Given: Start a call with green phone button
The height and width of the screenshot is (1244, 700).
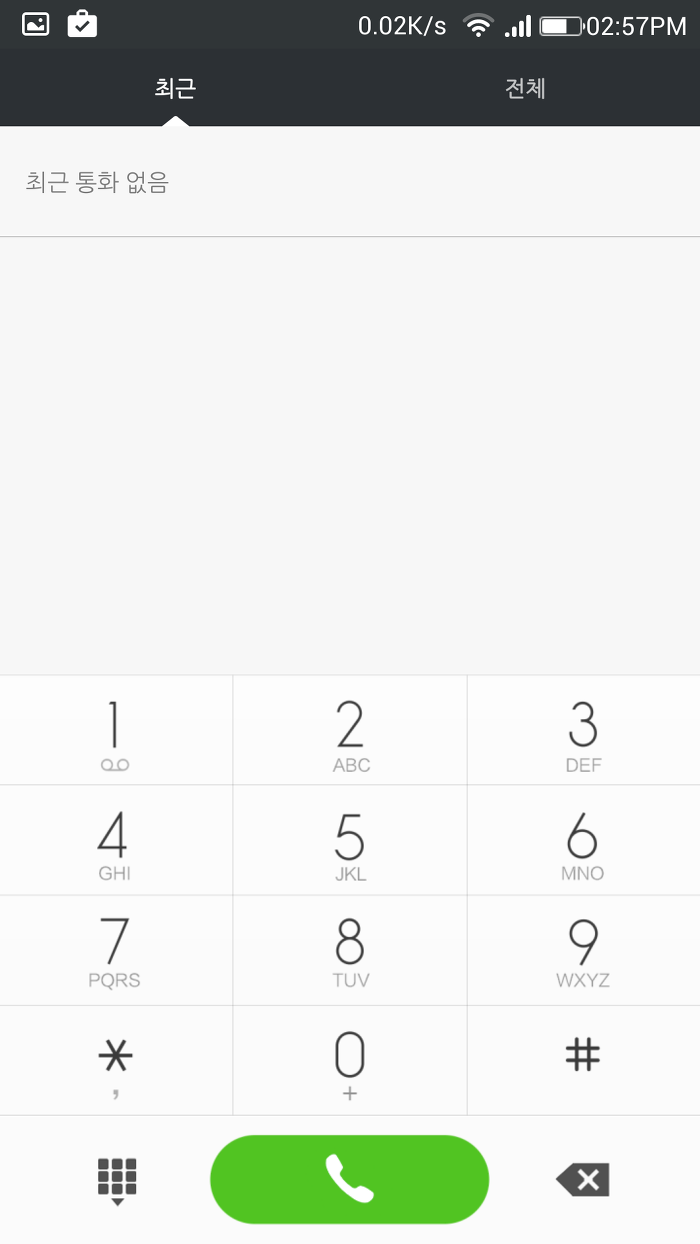Looking at the screenshot, I should 350,1179.
